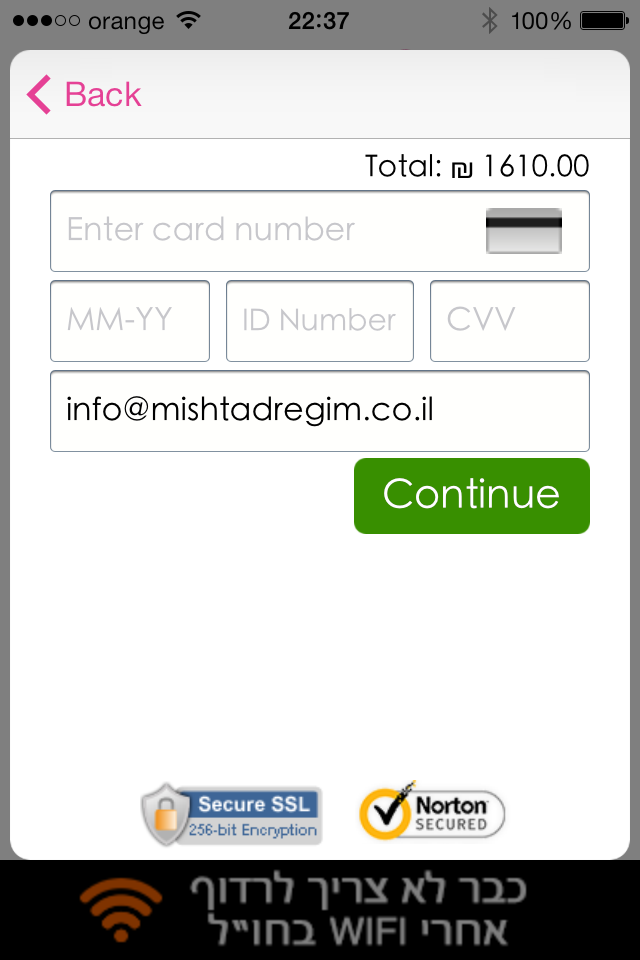Tap the green Continue button

471,495
